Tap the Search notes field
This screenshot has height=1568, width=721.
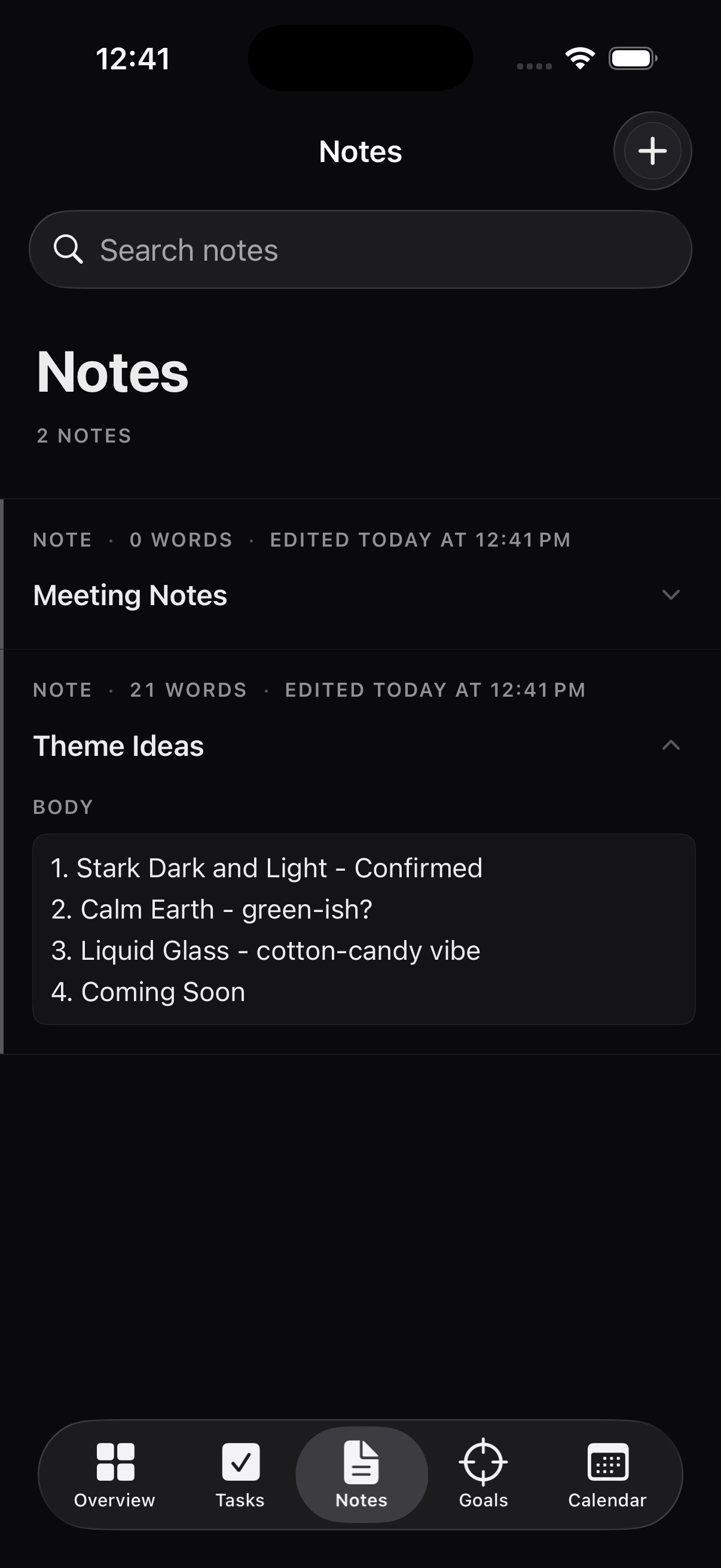pyautogui.click(x=360, y=249)
